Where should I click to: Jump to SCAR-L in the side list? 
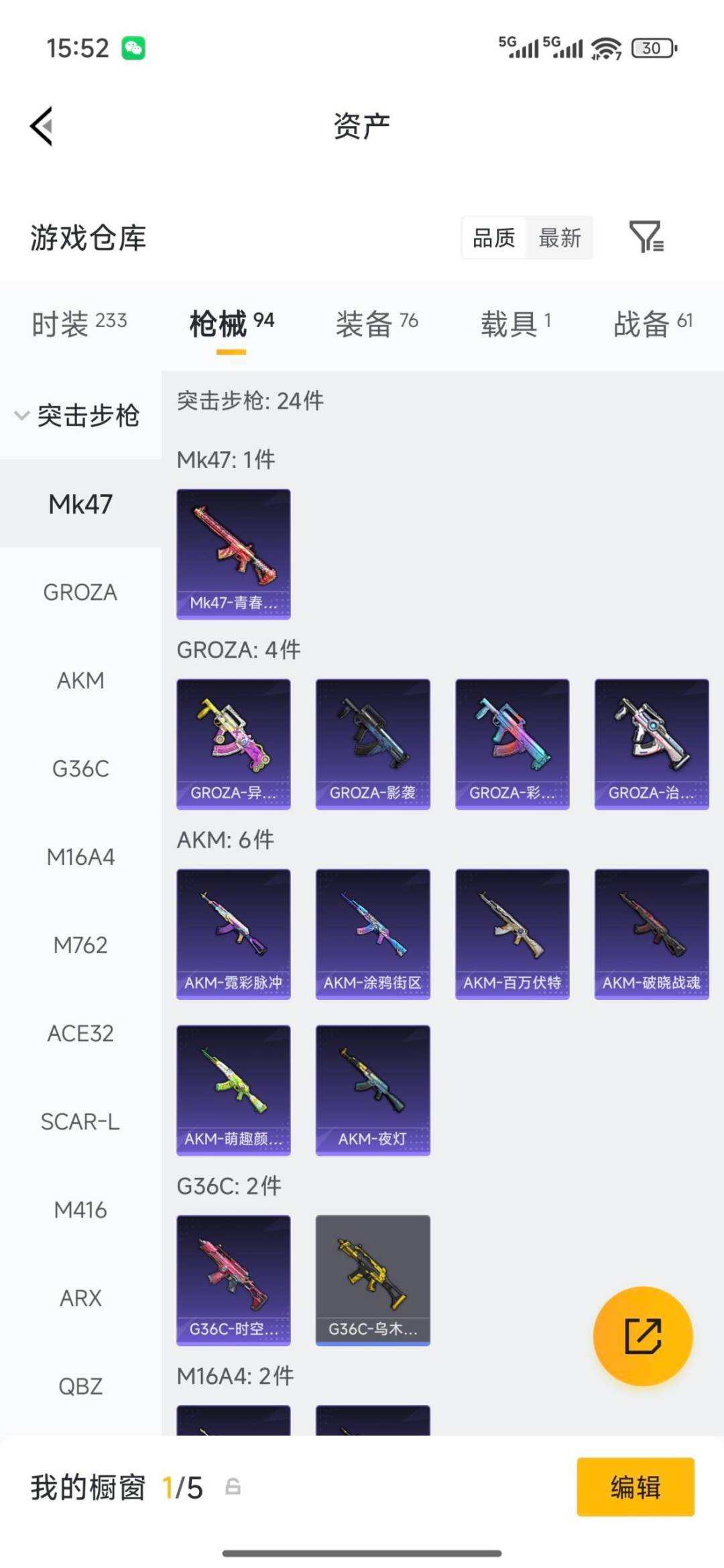point(80,1122)
